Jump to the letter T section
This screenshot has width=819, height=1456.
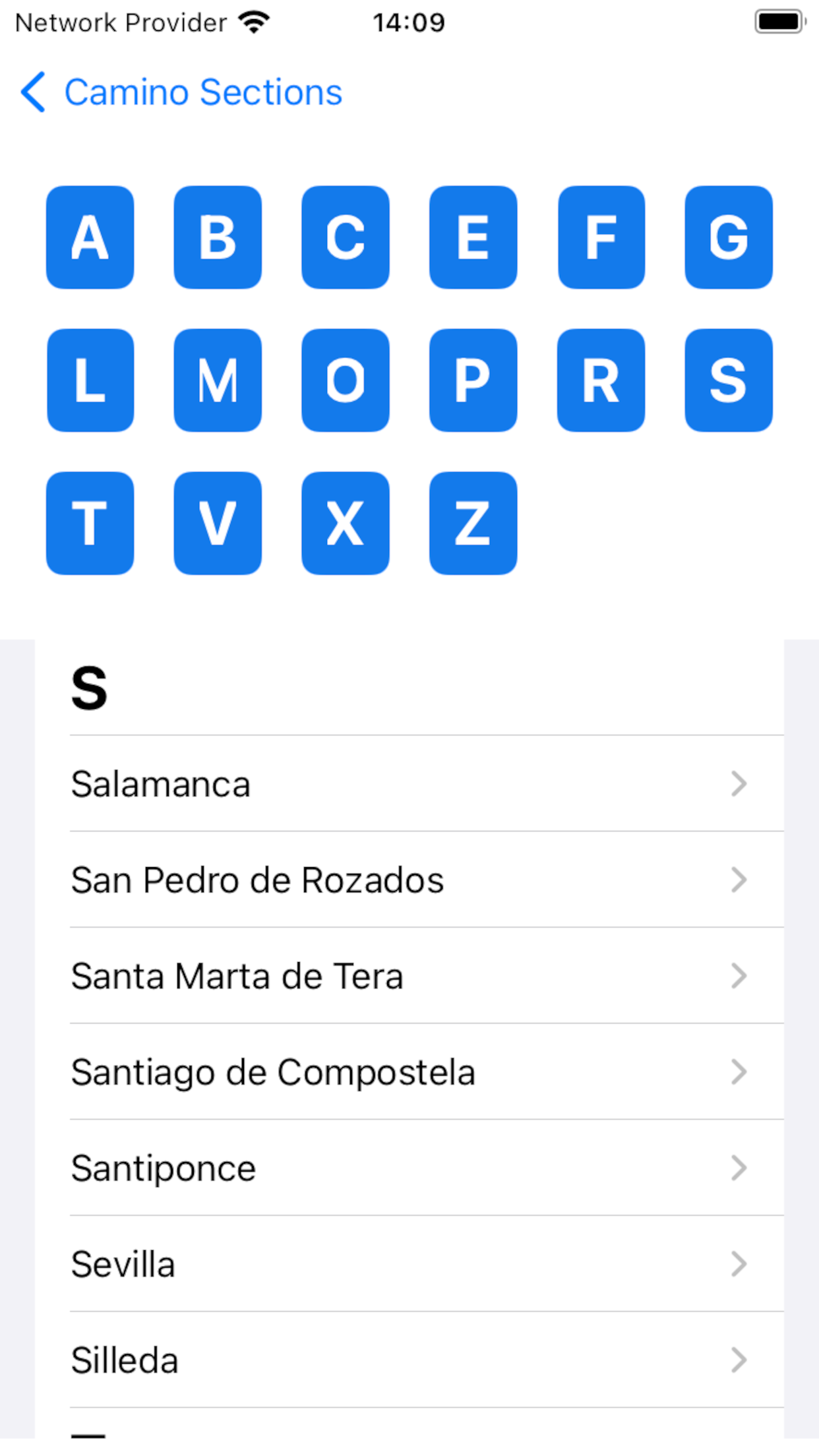tap(90, 523)
